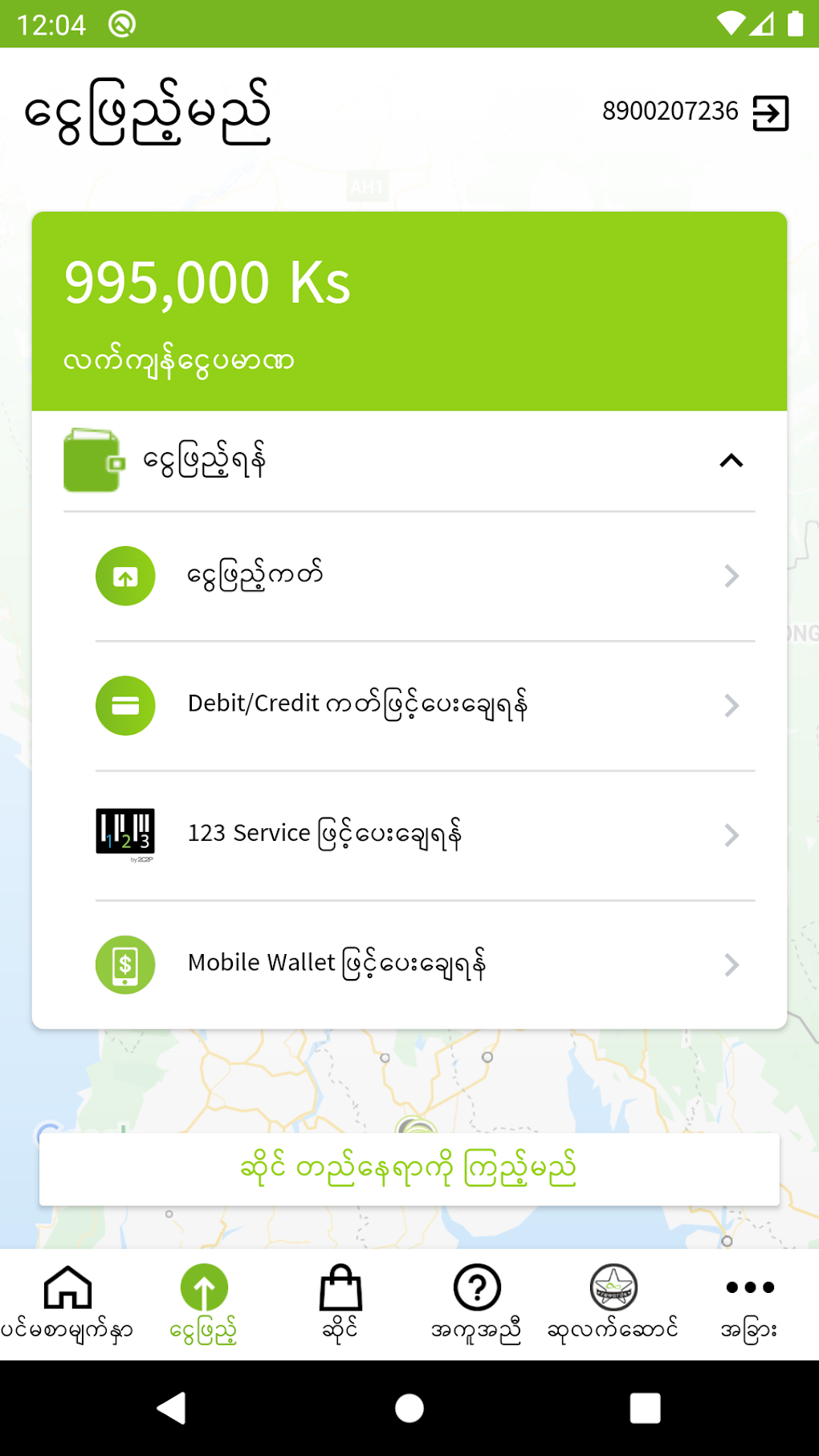Tap the top-up card upload arrow icon

point(124,576)
